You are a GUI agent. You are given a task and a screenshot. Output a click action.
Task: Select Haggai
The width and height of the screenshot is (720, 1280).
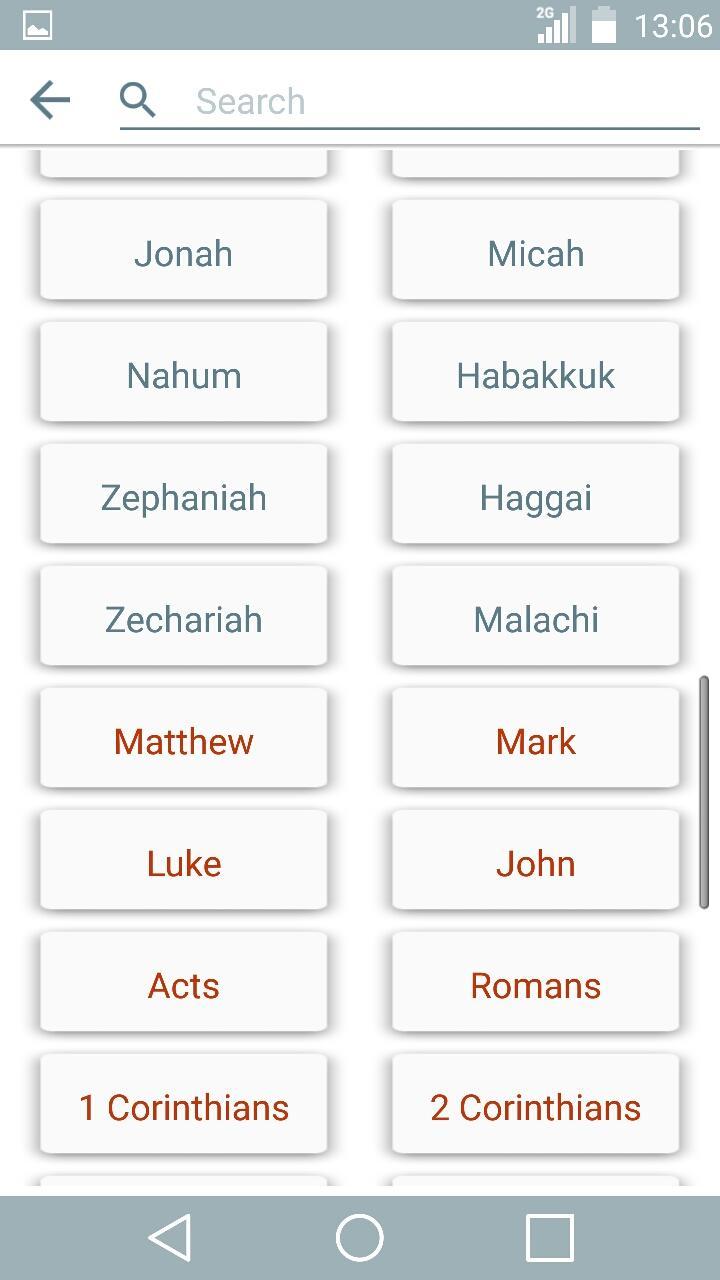(x=535, y=496)
